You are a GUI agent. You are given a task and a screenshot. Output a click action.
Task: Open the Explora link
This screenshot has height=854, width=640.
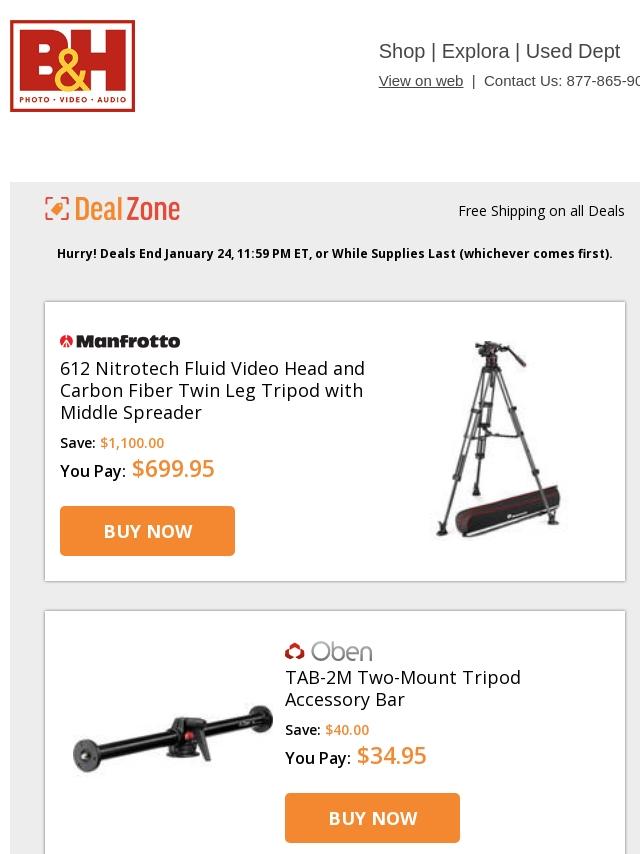(x=475, y=51)
